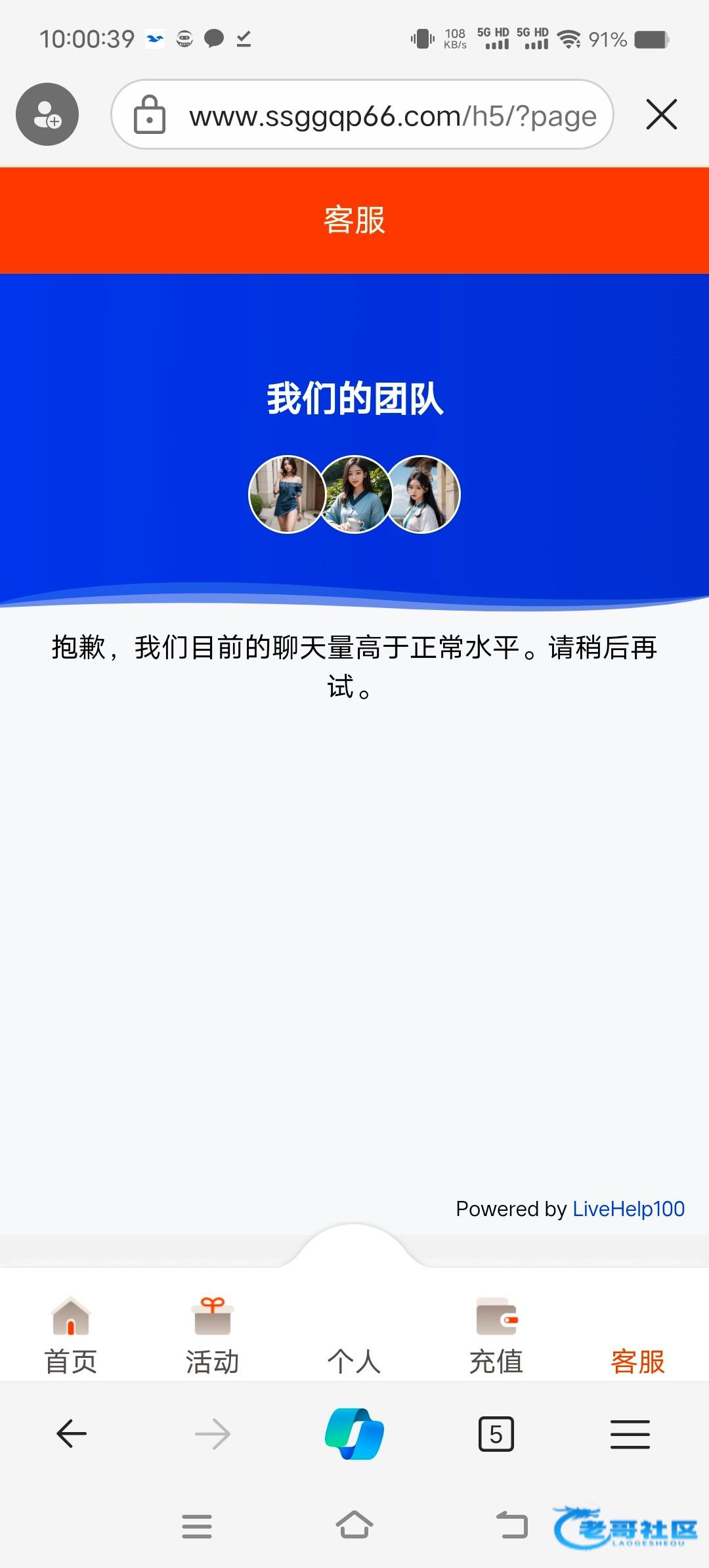Image resolution: width=709 pixels, height=1568 pixels.
Task: Open the add-profile account icon
Action: [x=47, y=114]
